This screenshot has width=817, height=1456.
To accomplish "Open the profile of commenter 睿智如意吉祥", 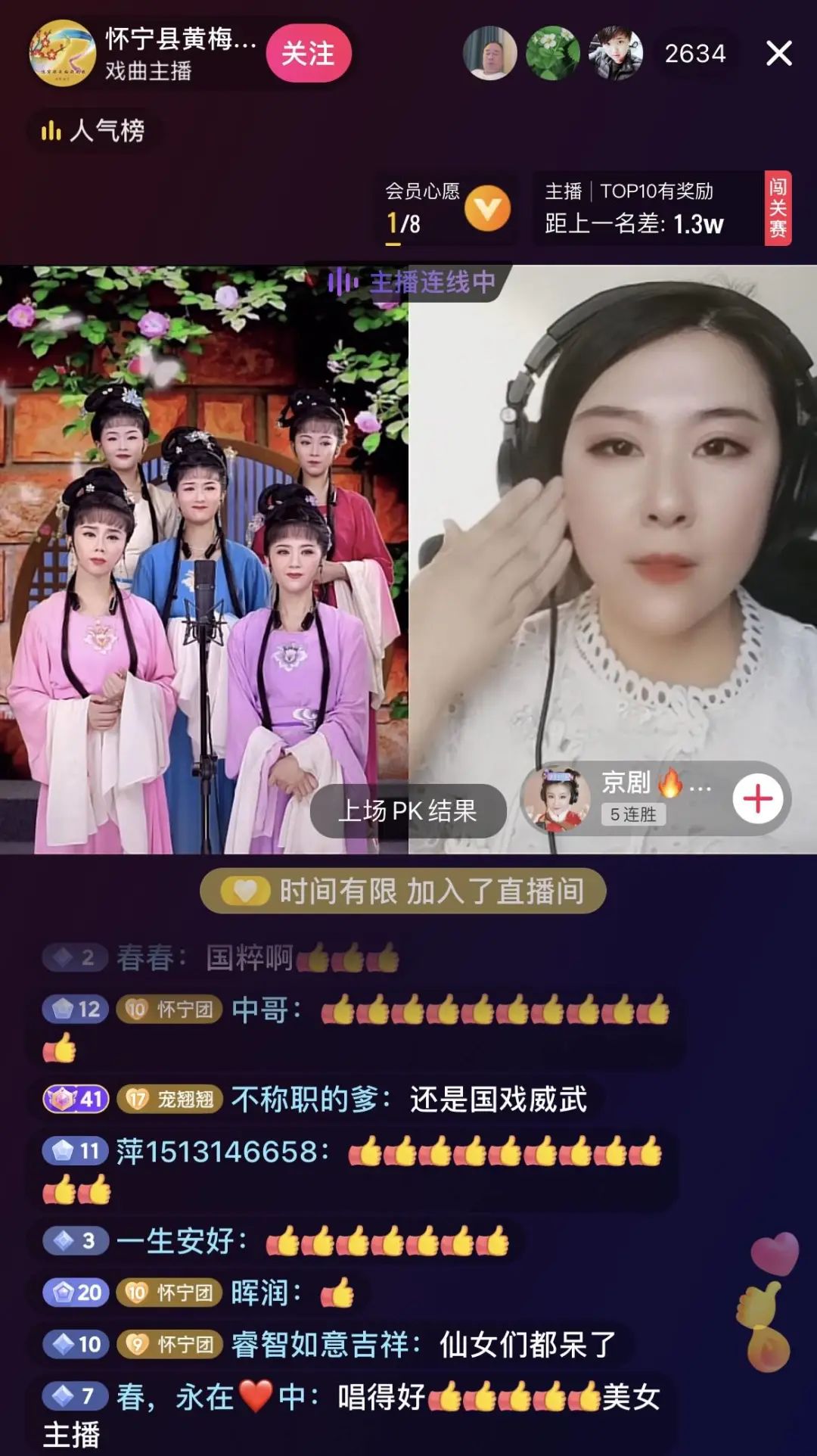I will 326,1345.
